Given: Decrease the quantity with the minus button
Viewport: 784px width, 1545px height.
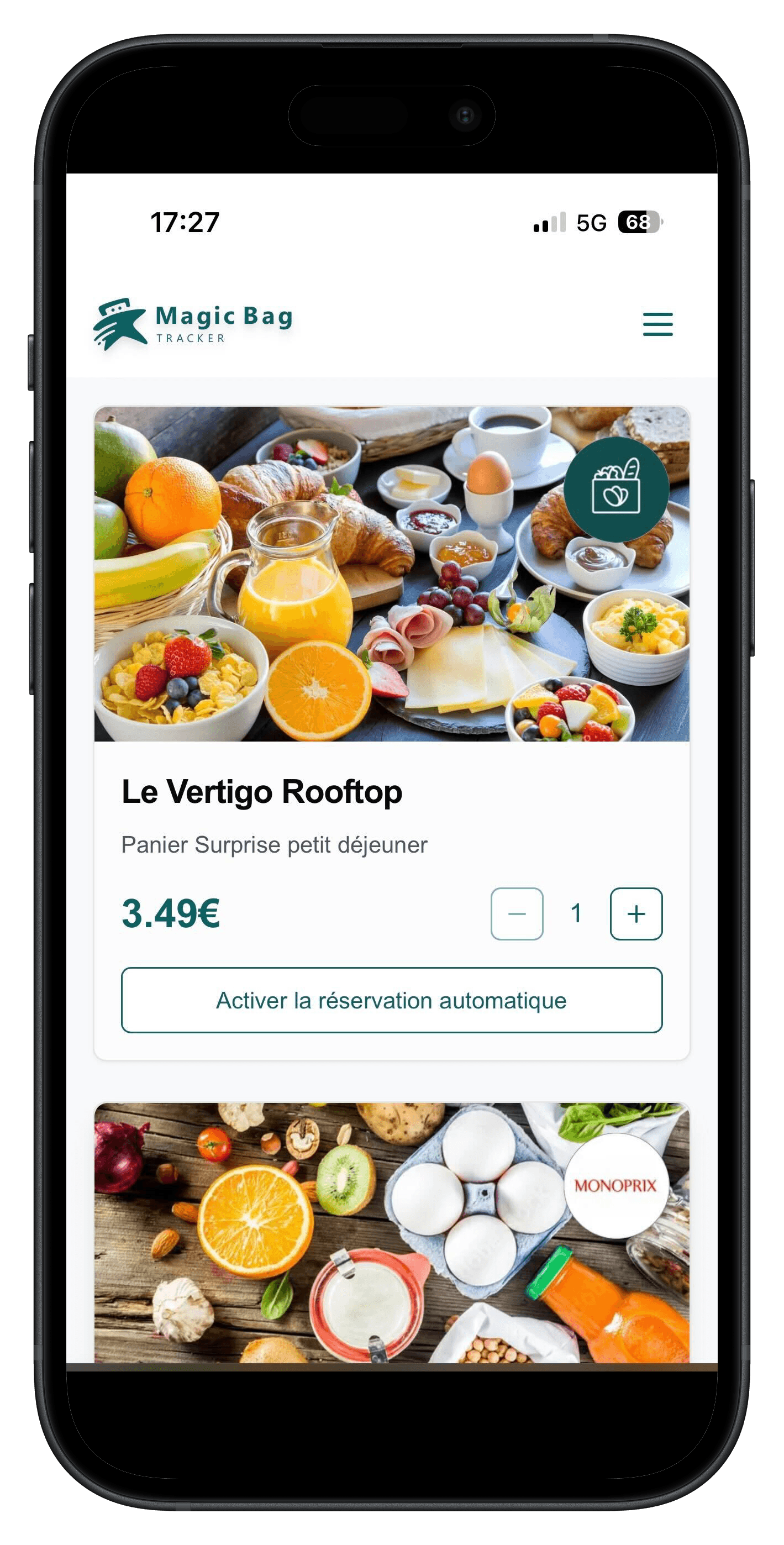Looking at the screenshot, I should [516, 914].
